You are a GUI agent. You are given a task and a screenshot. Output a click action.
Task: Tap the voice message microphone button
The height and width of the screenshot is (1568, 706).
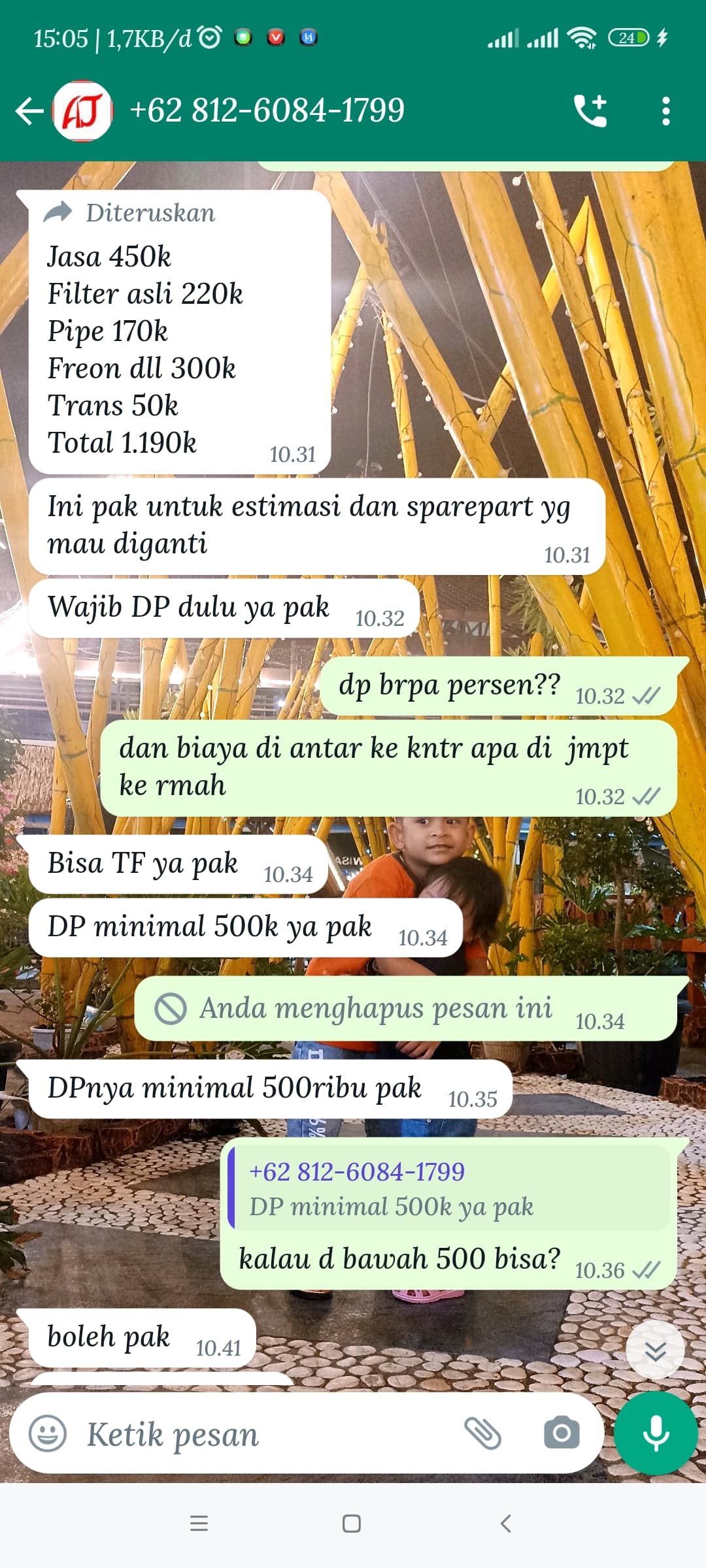(656, 1433)
